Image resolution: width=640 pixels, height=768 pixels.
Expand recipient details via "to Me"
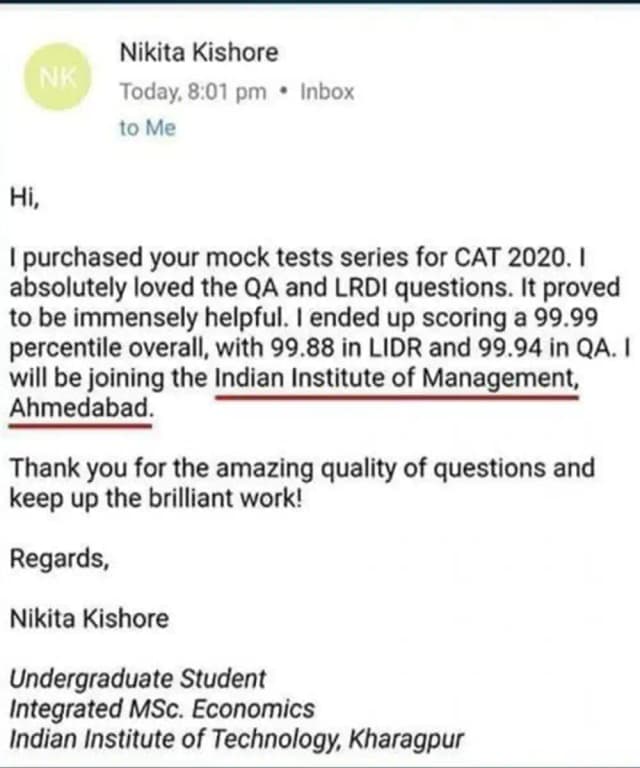147,129
